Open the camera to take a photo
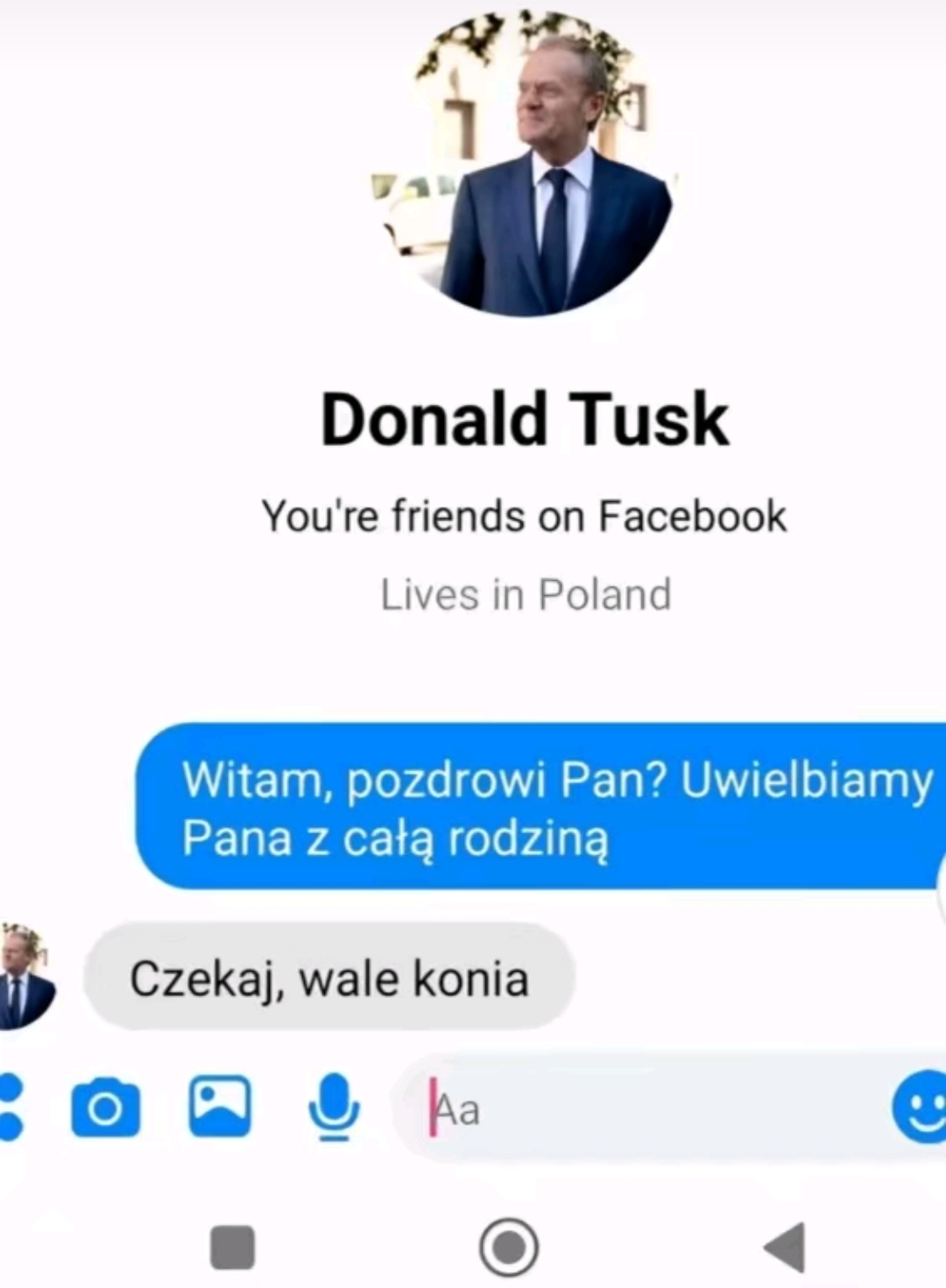 click(105, 1108)
